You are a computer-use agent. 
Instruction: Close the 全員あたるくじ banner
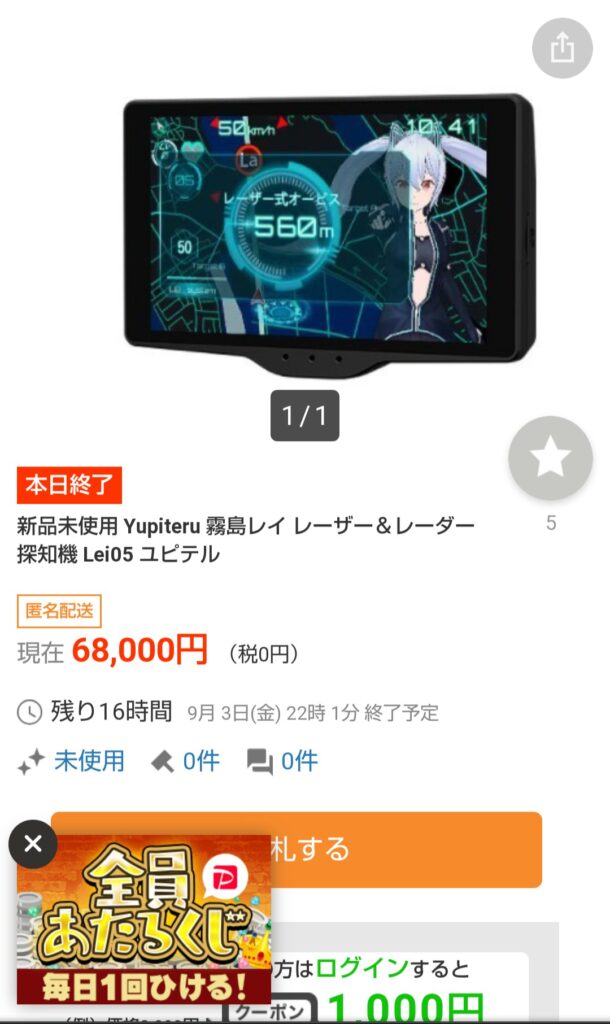point(33,845)
